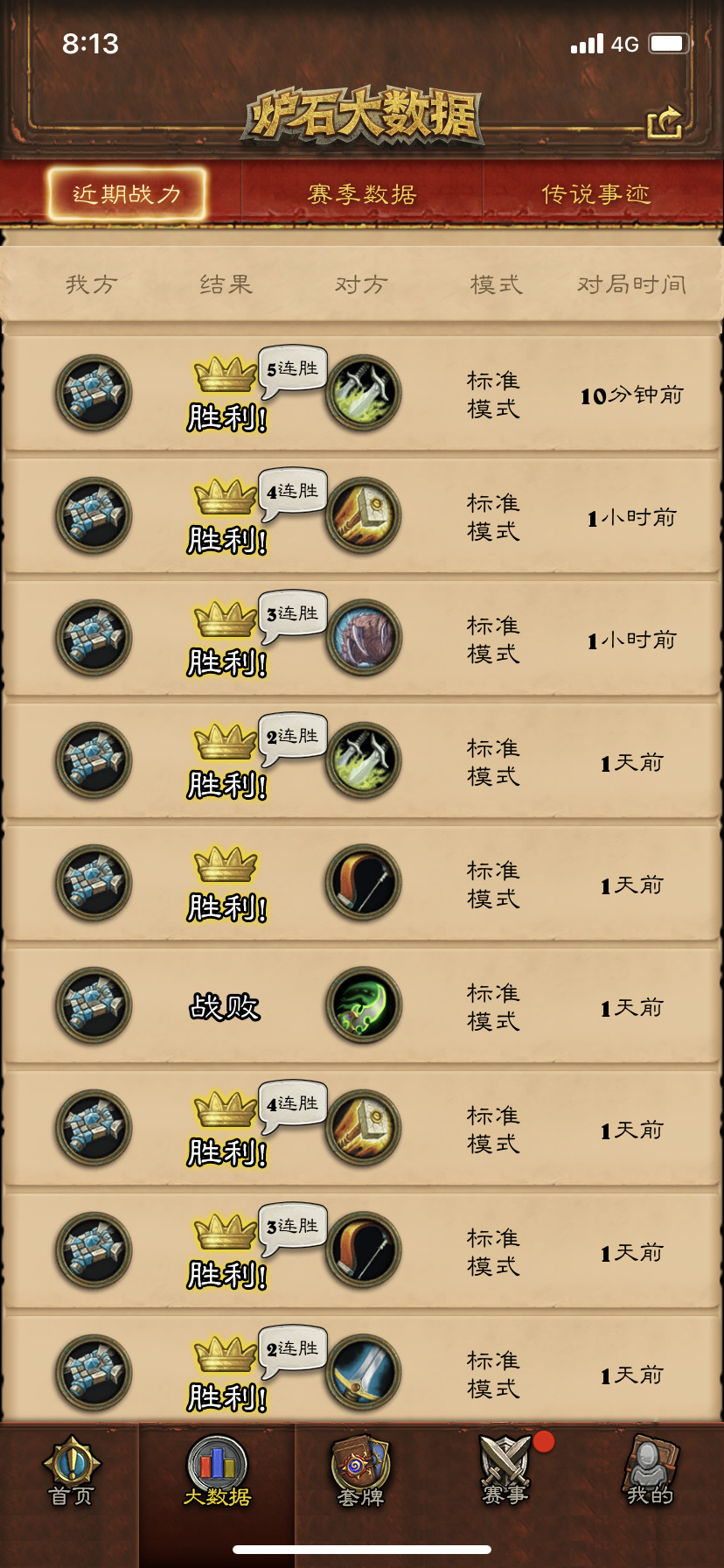Share the Hearthstone stats page
Image resolution: width=724 pixels, height=1568 pixels.
pyautogui.click(x=665, y=122)
